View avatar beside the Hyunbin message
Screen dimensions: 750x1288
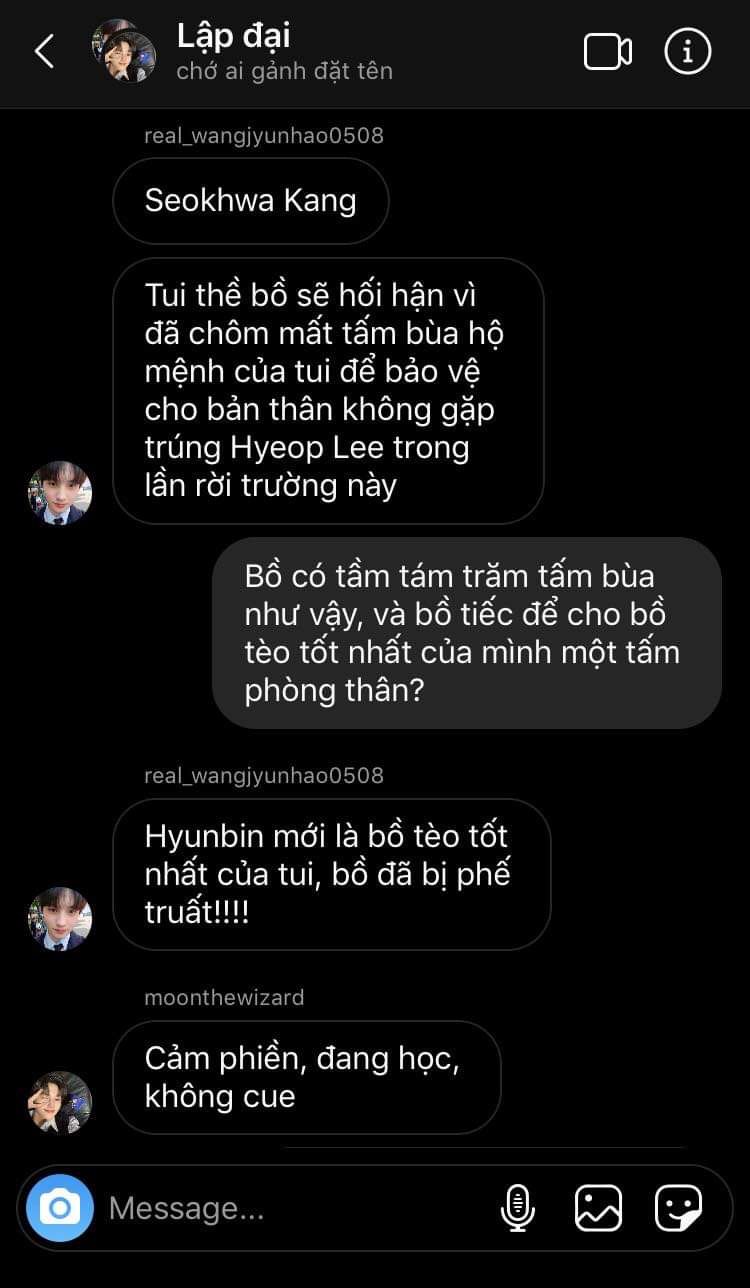(x=60, y=919)
